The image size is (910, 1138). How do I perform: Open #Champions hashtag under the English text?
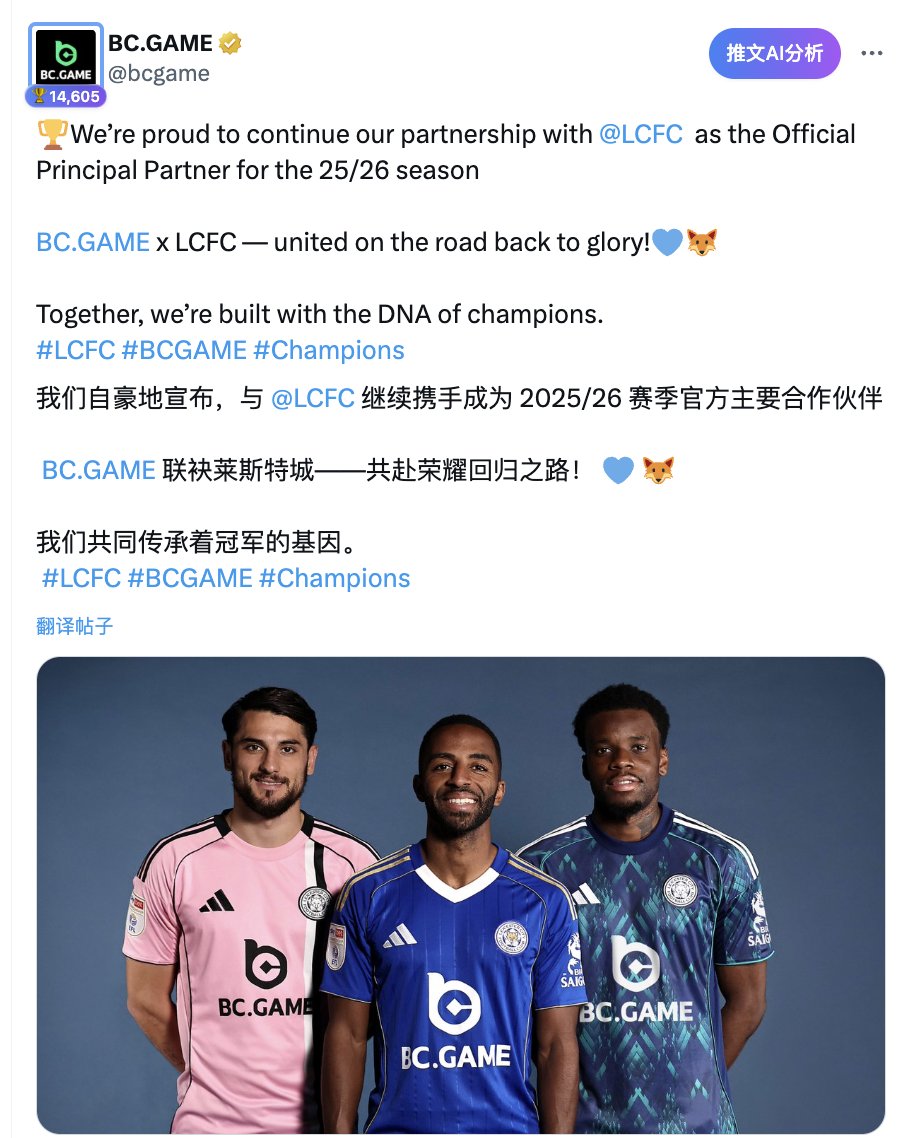(329, 350)
